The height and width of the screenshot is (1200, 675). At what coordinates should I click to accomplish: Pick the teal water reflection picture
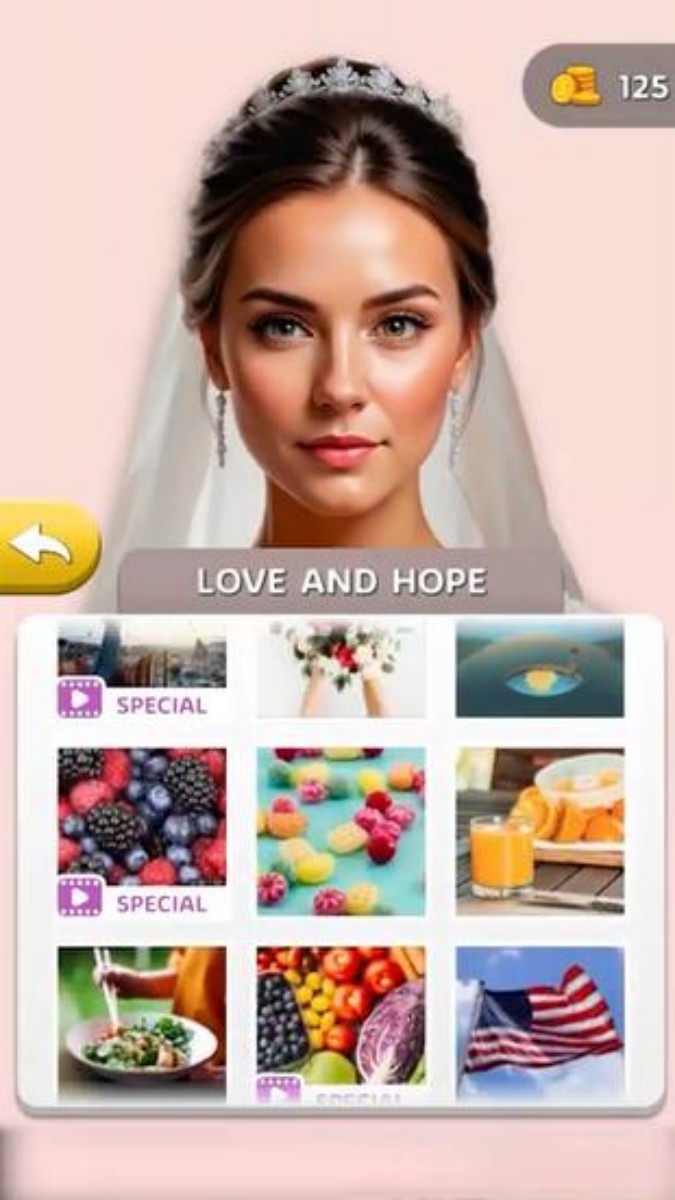click(540, 666)
